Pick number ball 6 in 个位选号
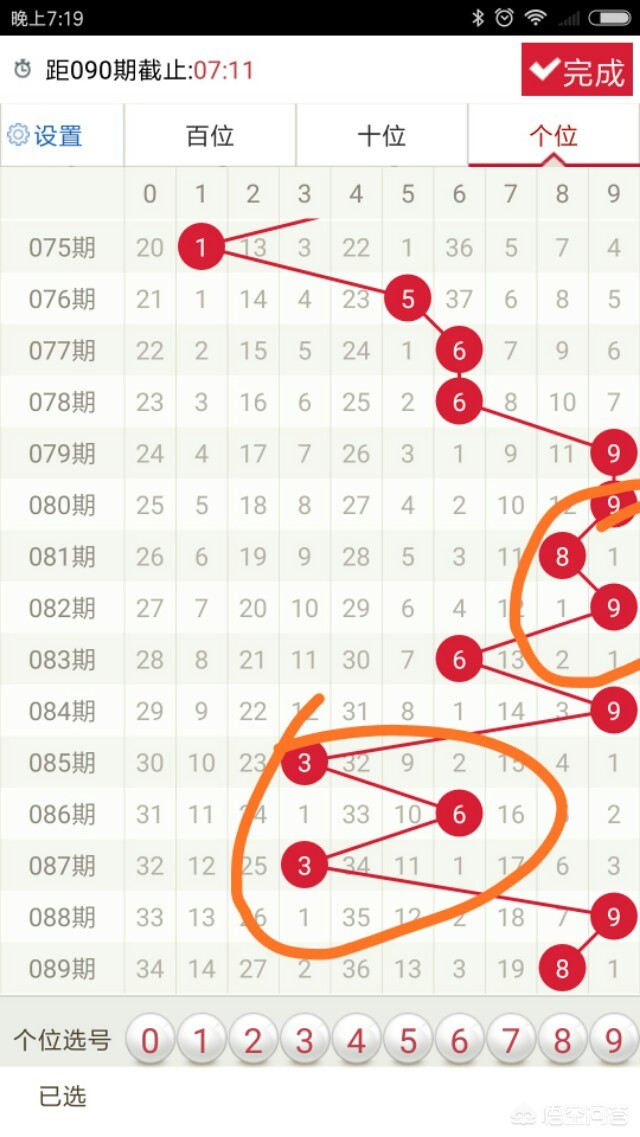This screenshot has width=640, height=1137. pos(459,1041)
